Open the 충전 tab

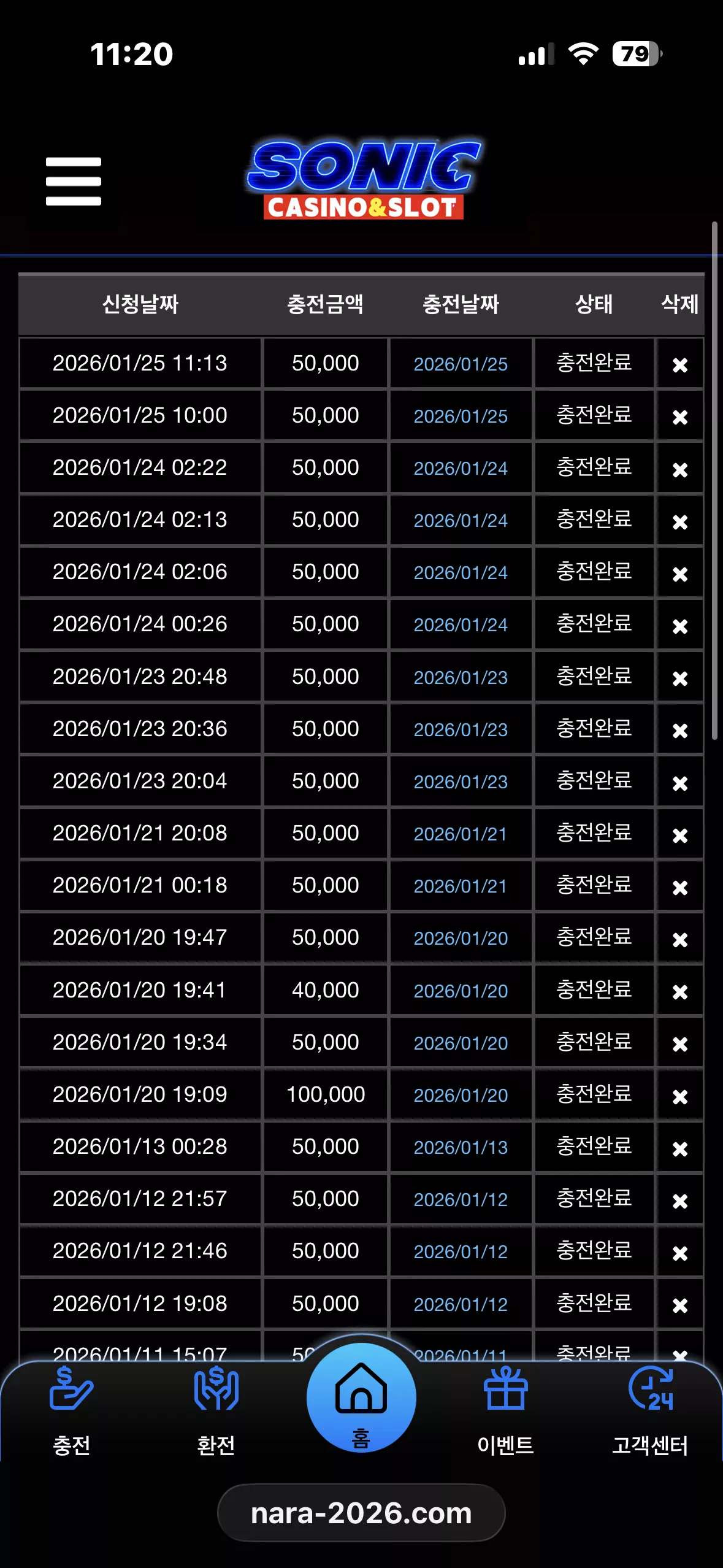point(72,1412)
